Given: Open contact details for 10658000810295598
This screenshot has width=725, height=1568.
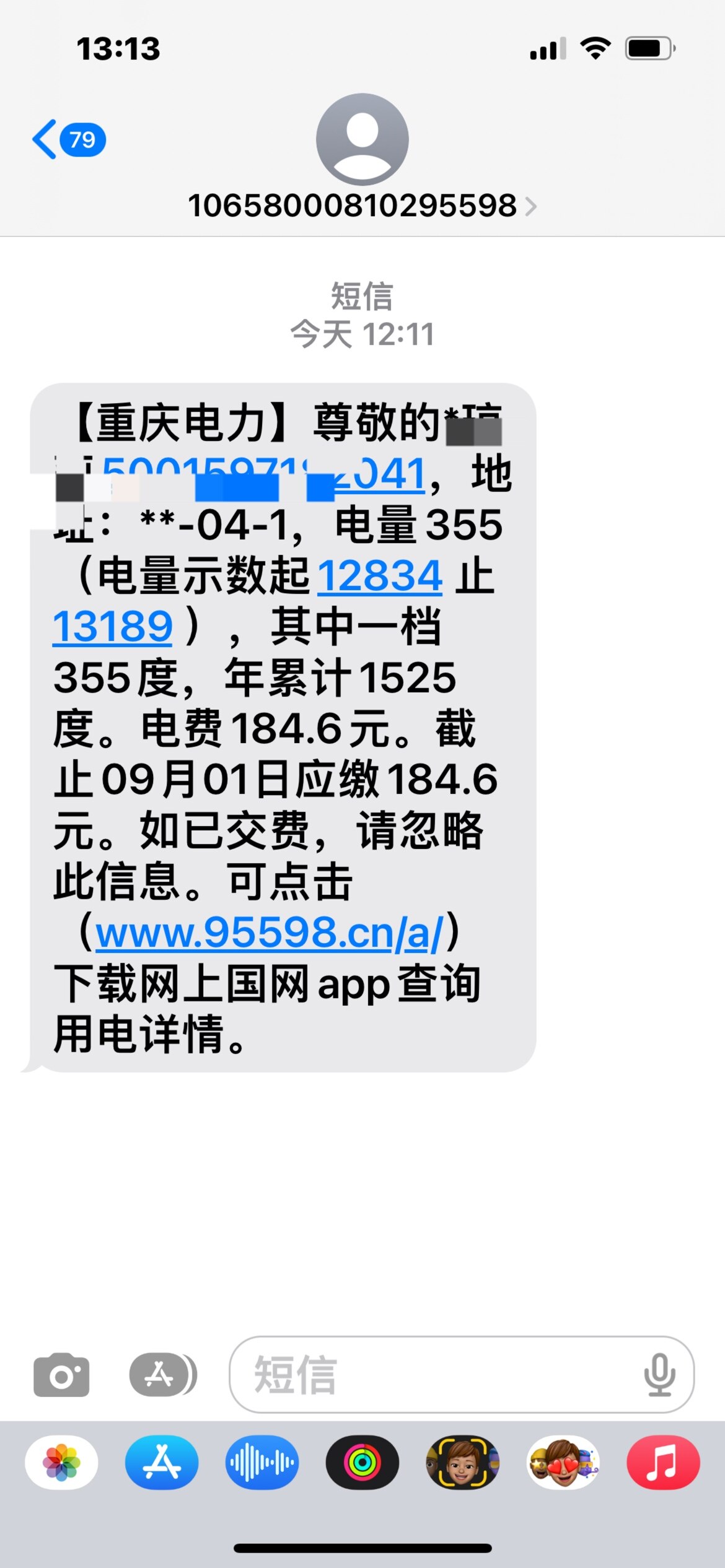Looking at the screenshot, I should pos(362,206).
